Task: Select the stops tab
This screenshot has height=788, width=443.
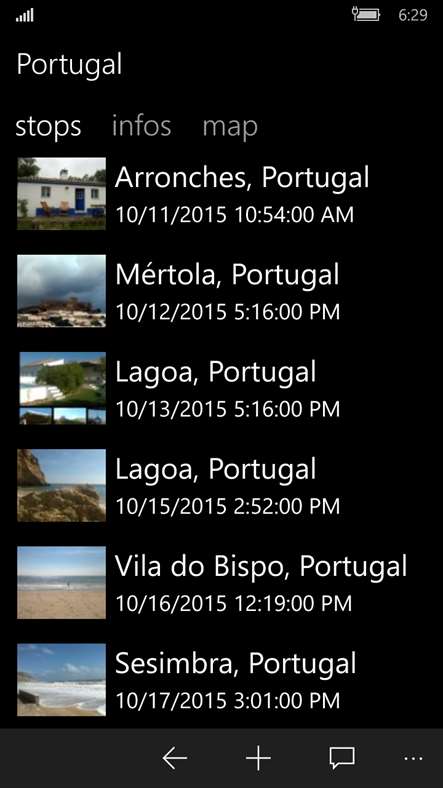Action: coord(48,126)
